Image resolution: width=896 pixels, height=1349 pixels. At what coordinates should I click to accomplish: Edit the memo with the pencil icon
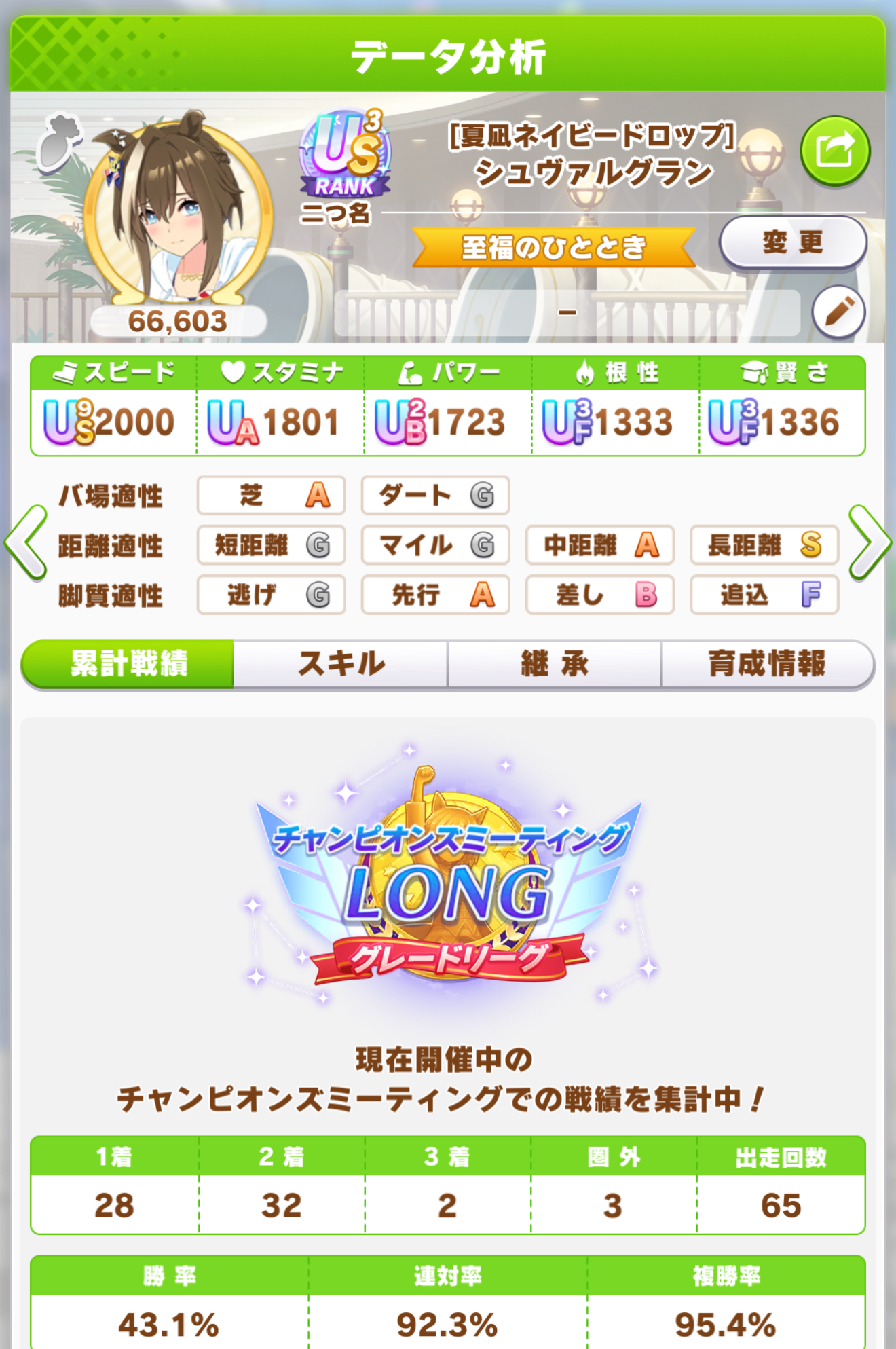pos(838,312)
